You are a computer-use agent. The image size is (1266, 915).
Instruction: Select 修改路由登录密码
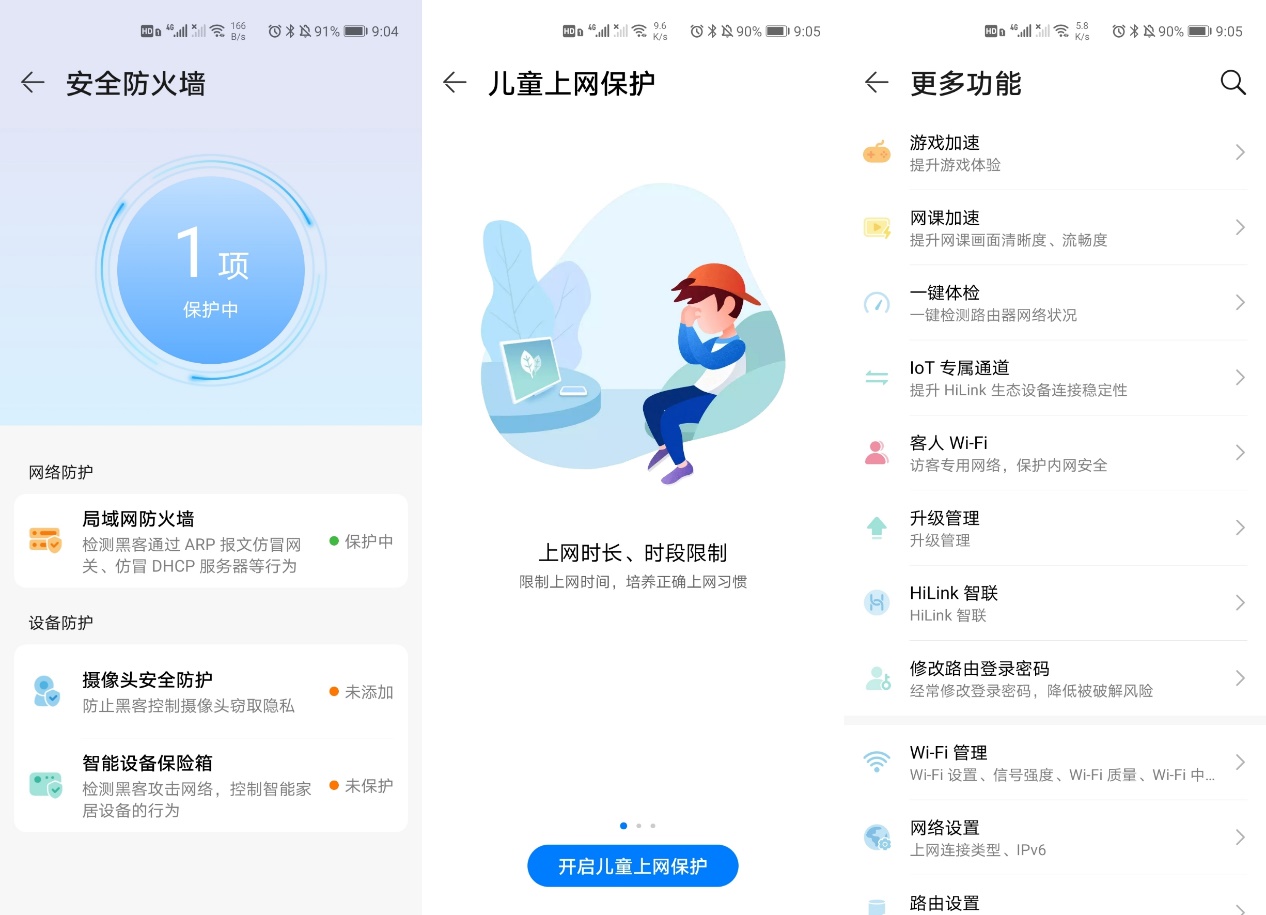[1054, 678]
